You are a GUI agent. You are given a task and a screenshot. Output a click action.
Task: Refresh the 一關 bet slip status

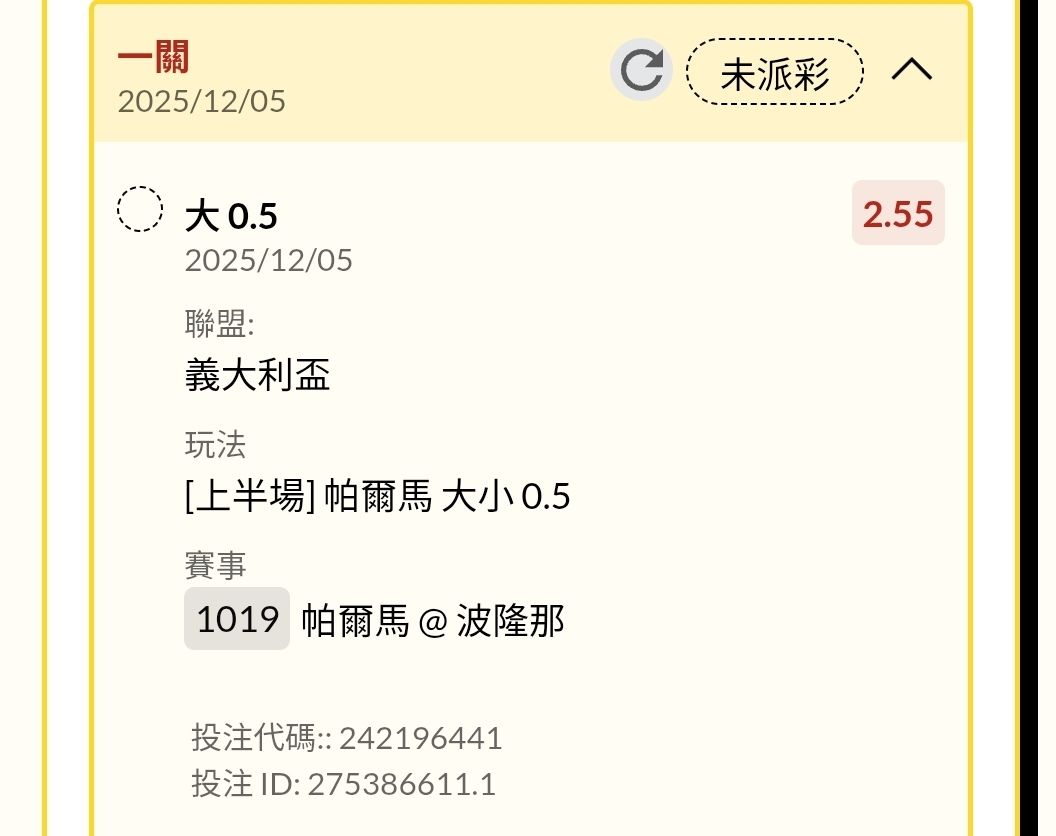point(641,70)
